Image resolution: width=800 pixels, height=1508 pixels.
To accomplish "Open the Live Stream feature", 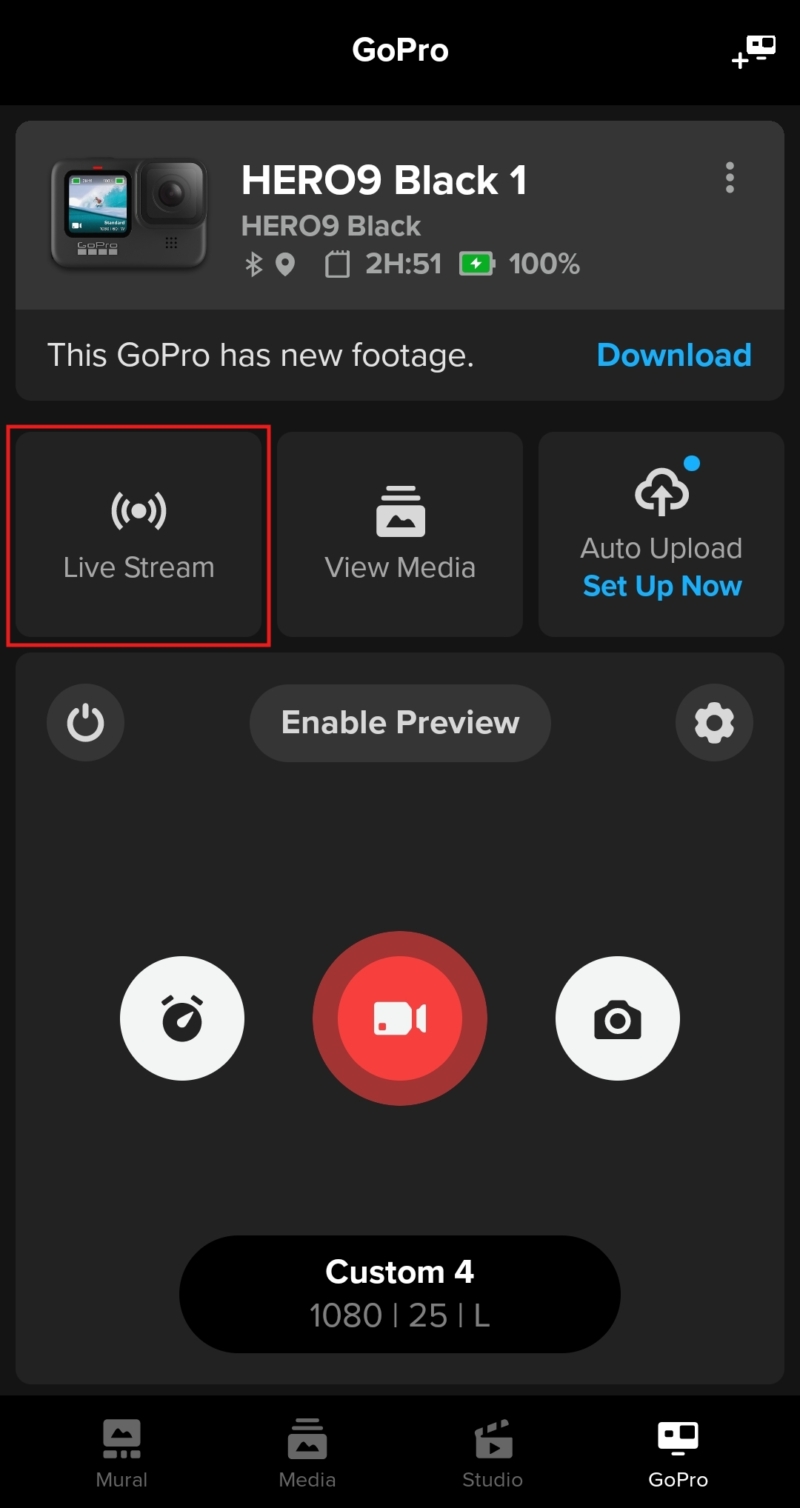I will coord(138,534).
